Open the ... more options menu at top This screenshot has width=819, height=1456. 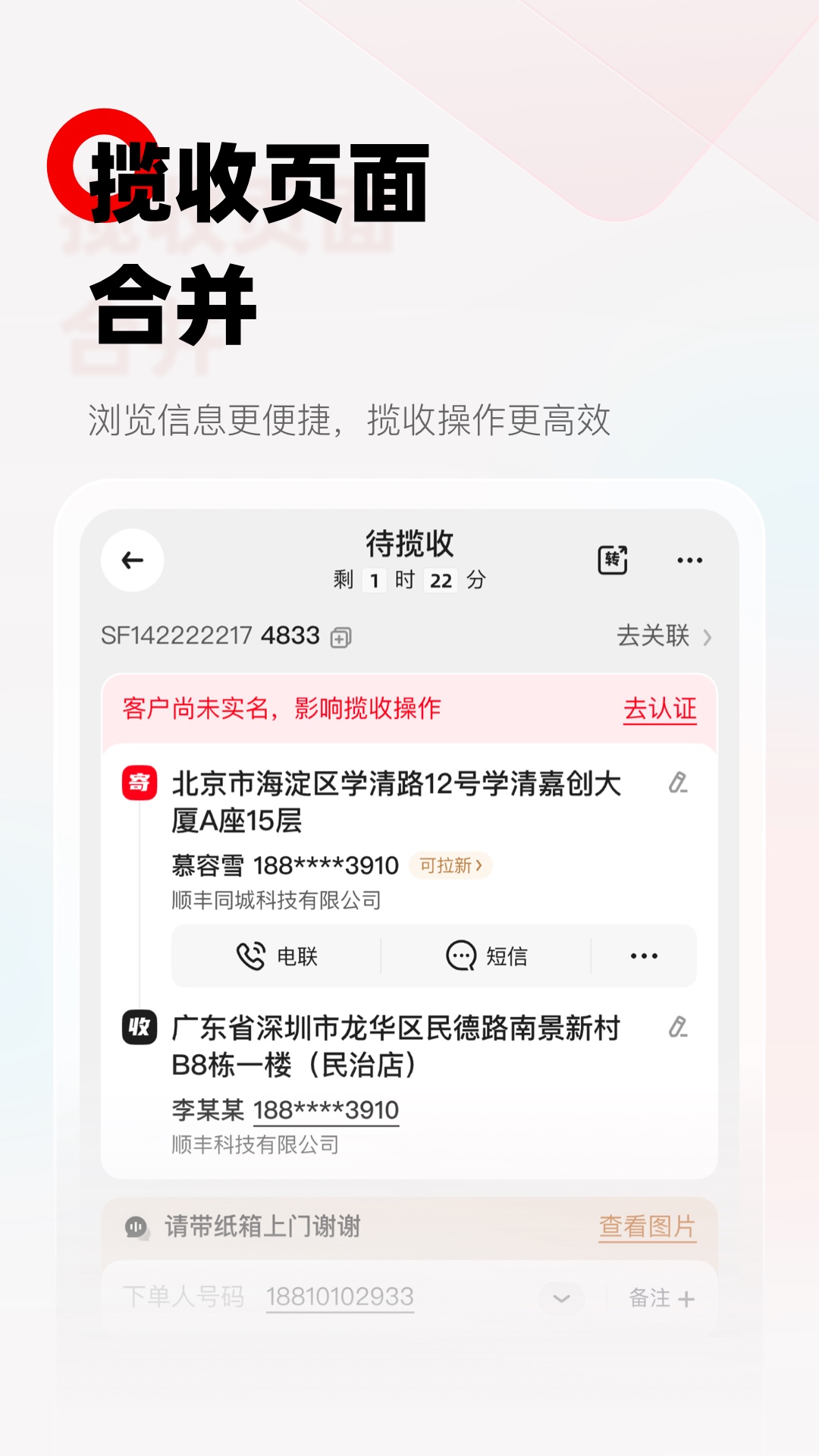click(x=689, y=560)
